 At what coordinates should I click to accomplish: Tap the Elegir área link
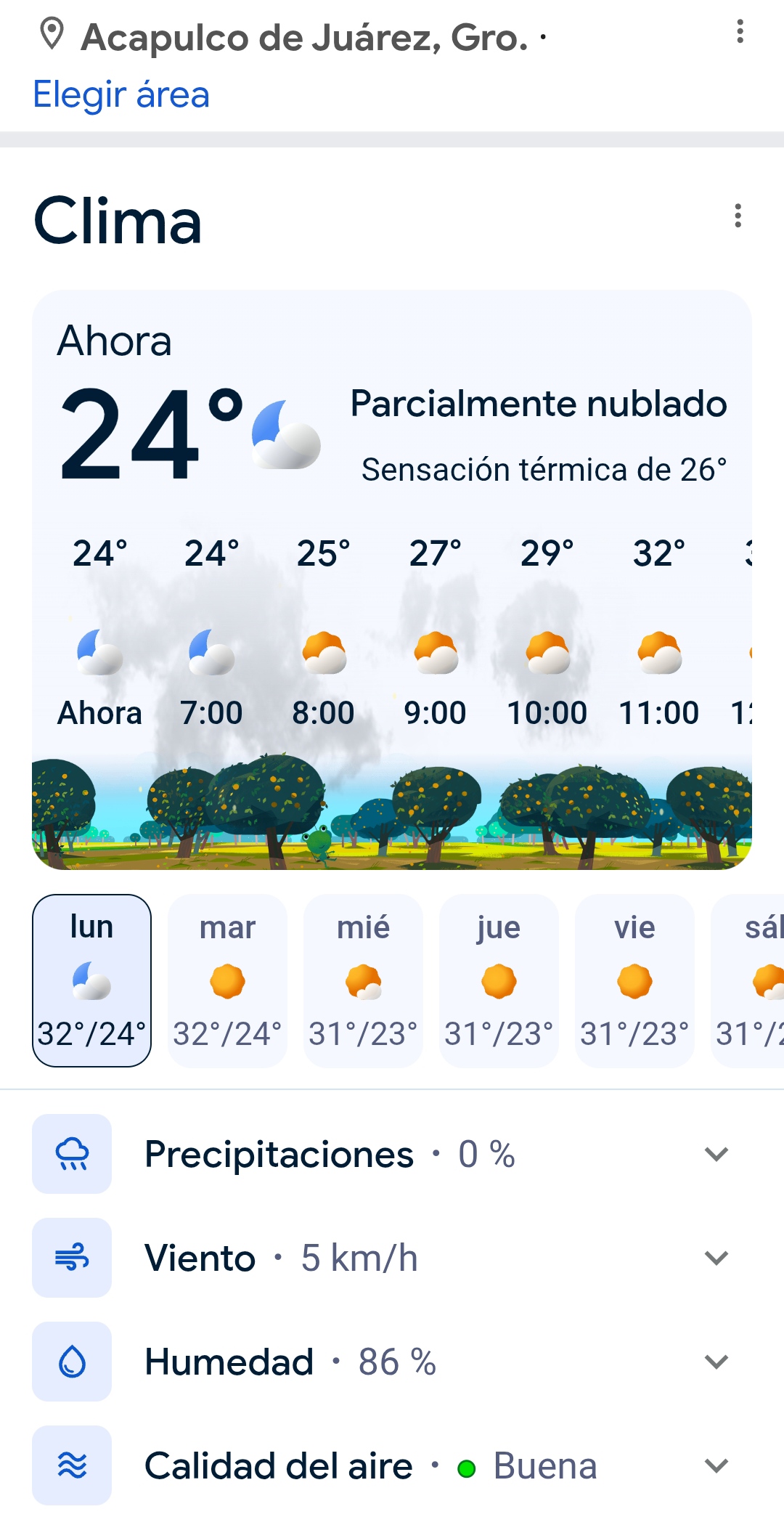[x=121, y=94]
